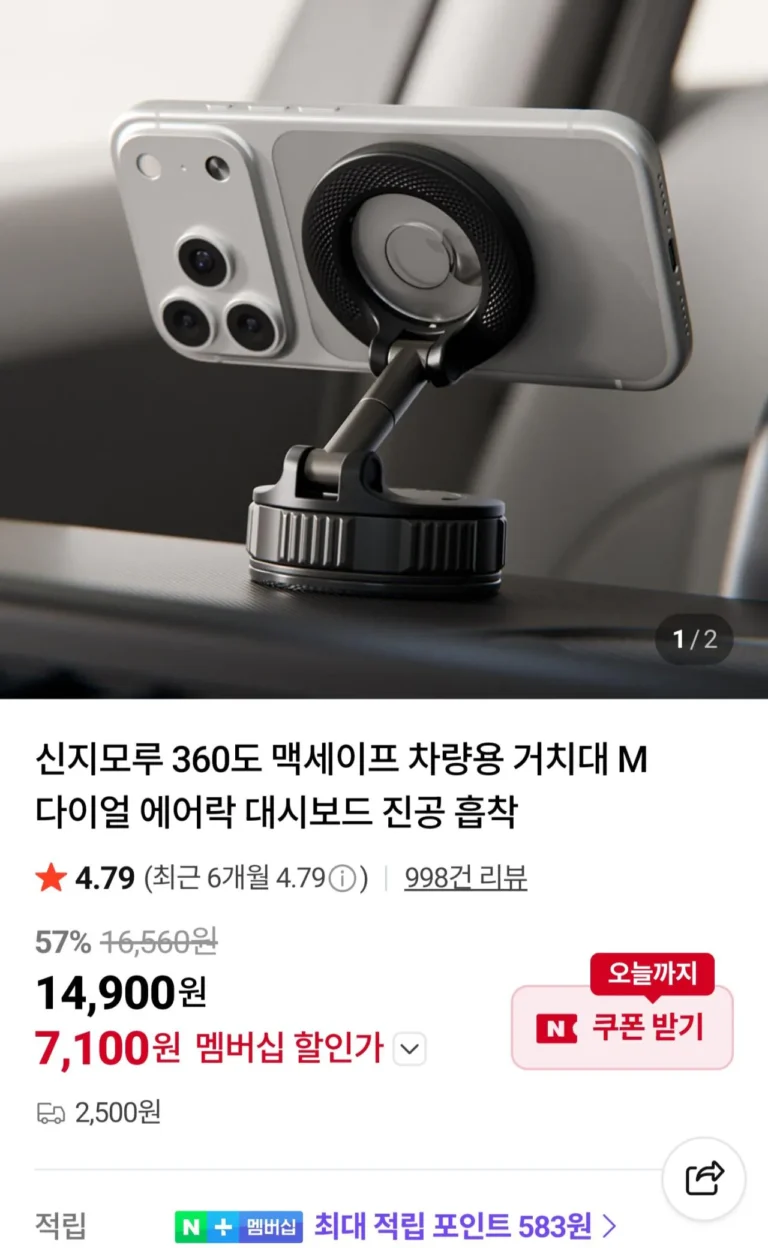Open 최대 적립 포인트 583원 details
This screenshot has width=768, height=1248.
[464, 1225]
